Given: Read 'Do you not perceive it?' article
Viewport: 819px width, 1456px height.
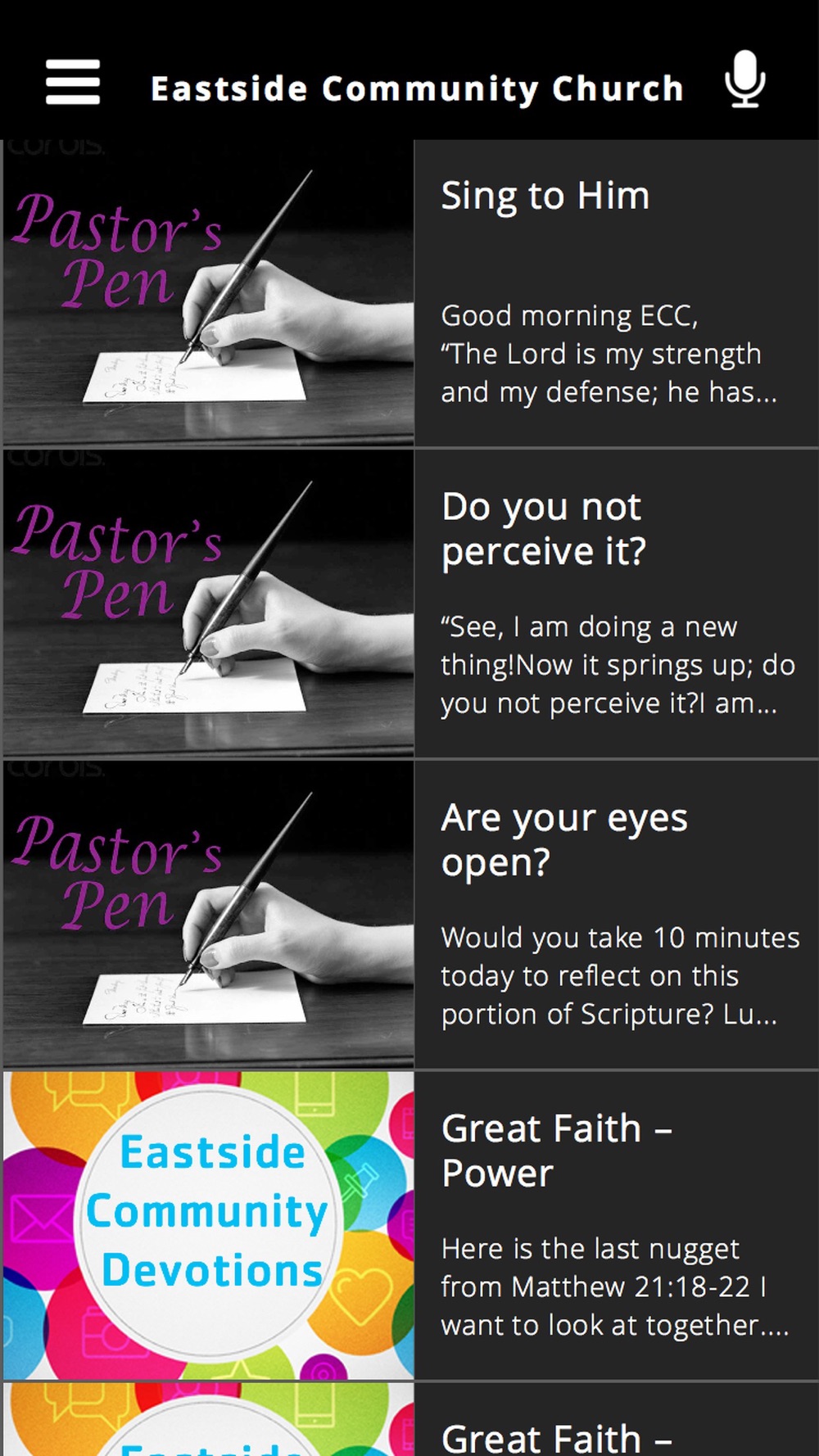Looking at the screenshot, I should [543, 528].
